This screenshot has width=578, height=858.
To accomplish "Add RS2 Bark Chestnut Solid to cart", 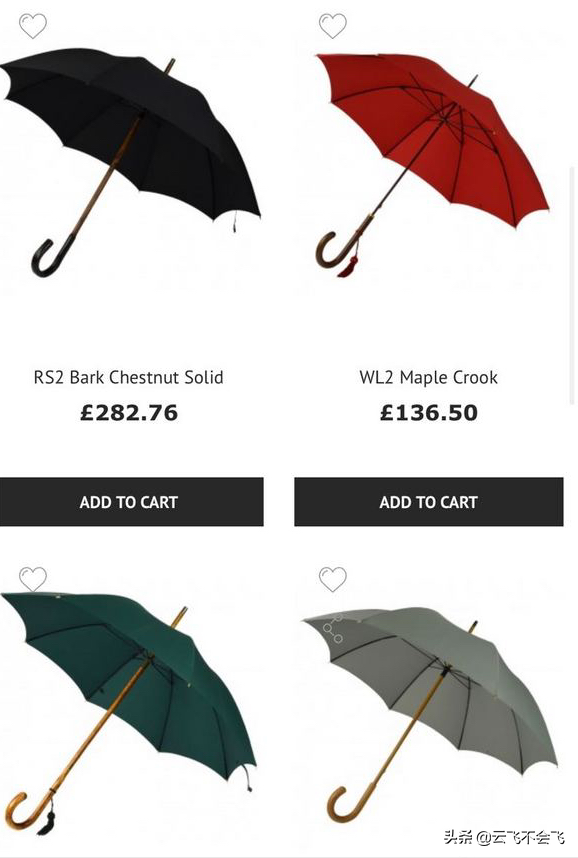I will click(x=131, y=502).
